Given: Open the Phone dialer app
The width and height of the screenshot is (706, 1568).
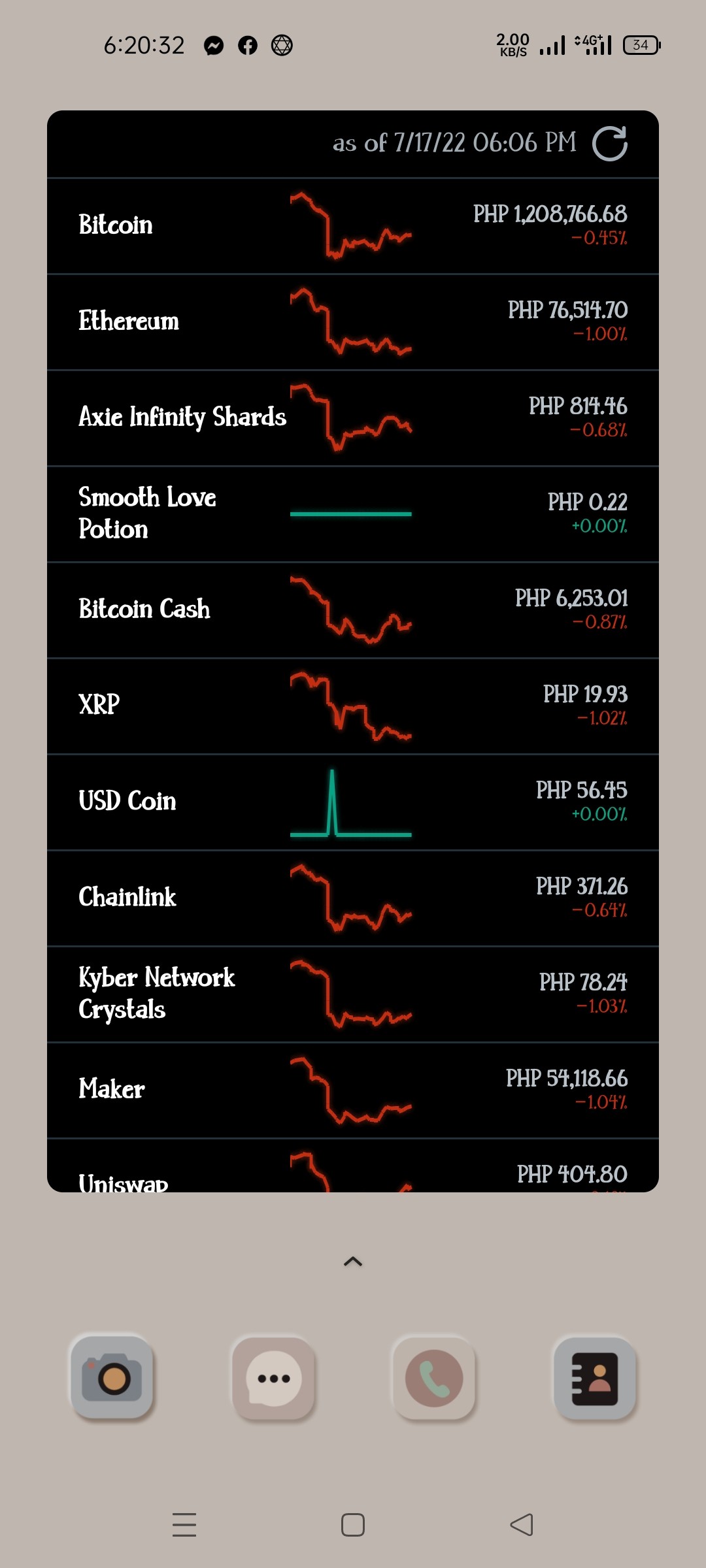Looking at the screenshot, I should (x=434, y=1378).
